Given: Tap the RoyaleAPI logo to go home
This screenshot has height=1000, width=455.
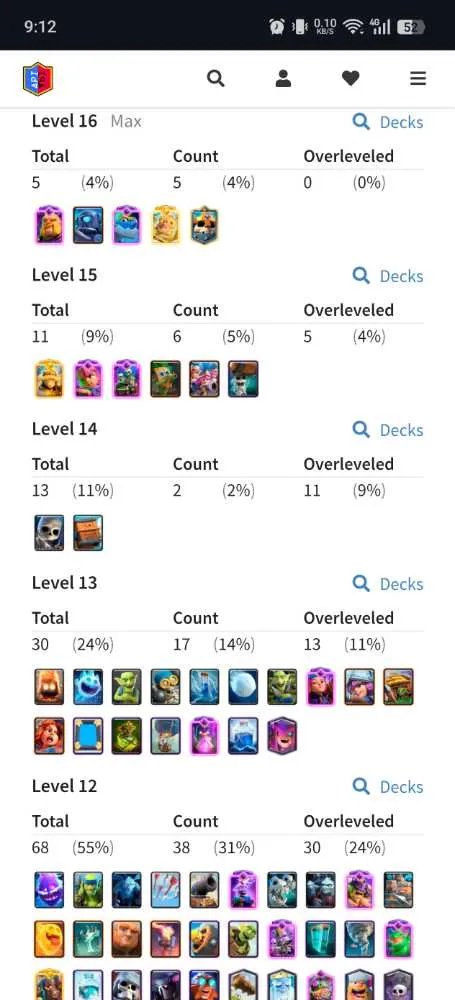Looking at the screenshot, I should (x=38, y=79).
